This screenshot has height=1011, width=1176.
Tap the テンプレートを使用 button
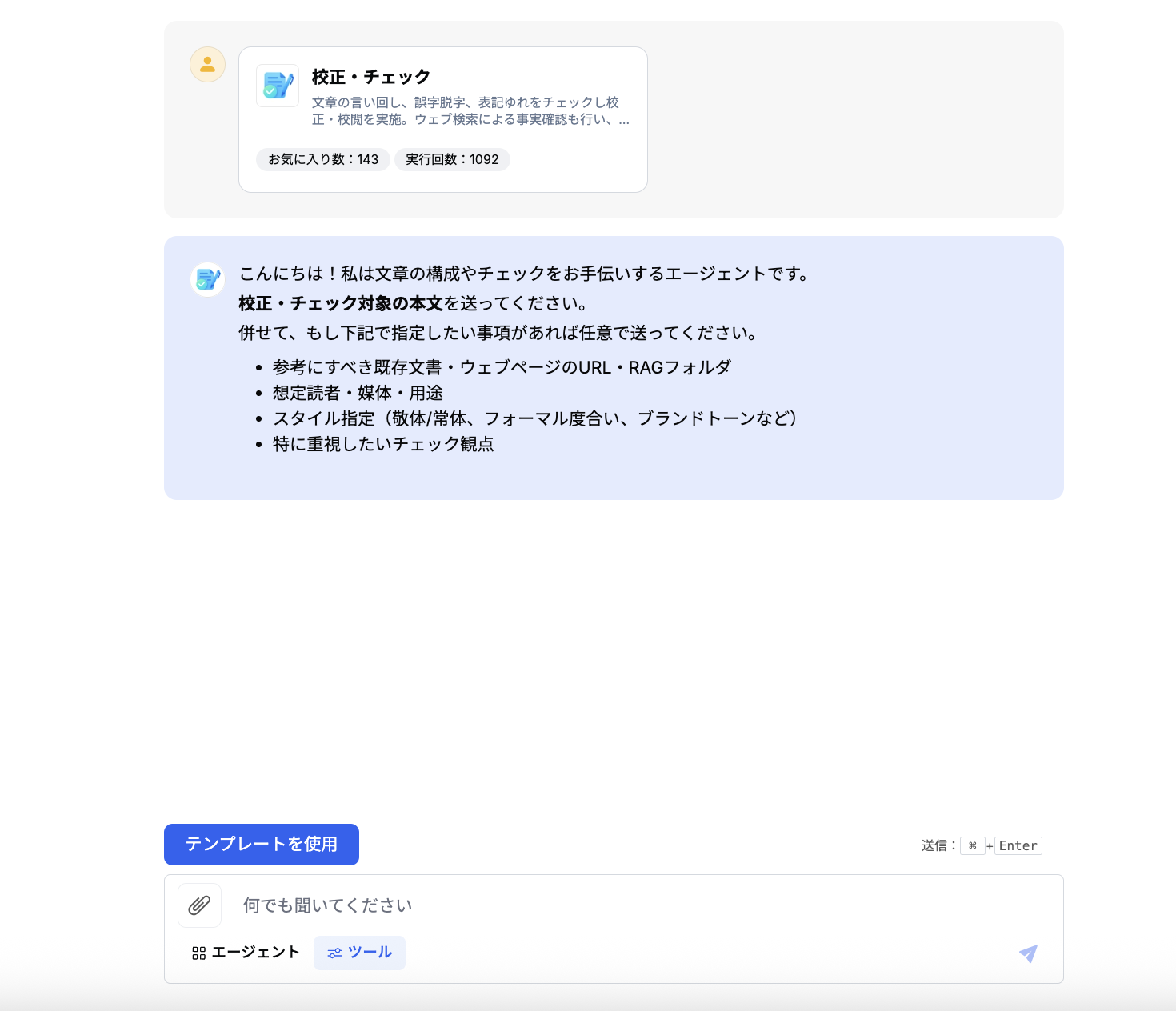(x=262, y=845)
